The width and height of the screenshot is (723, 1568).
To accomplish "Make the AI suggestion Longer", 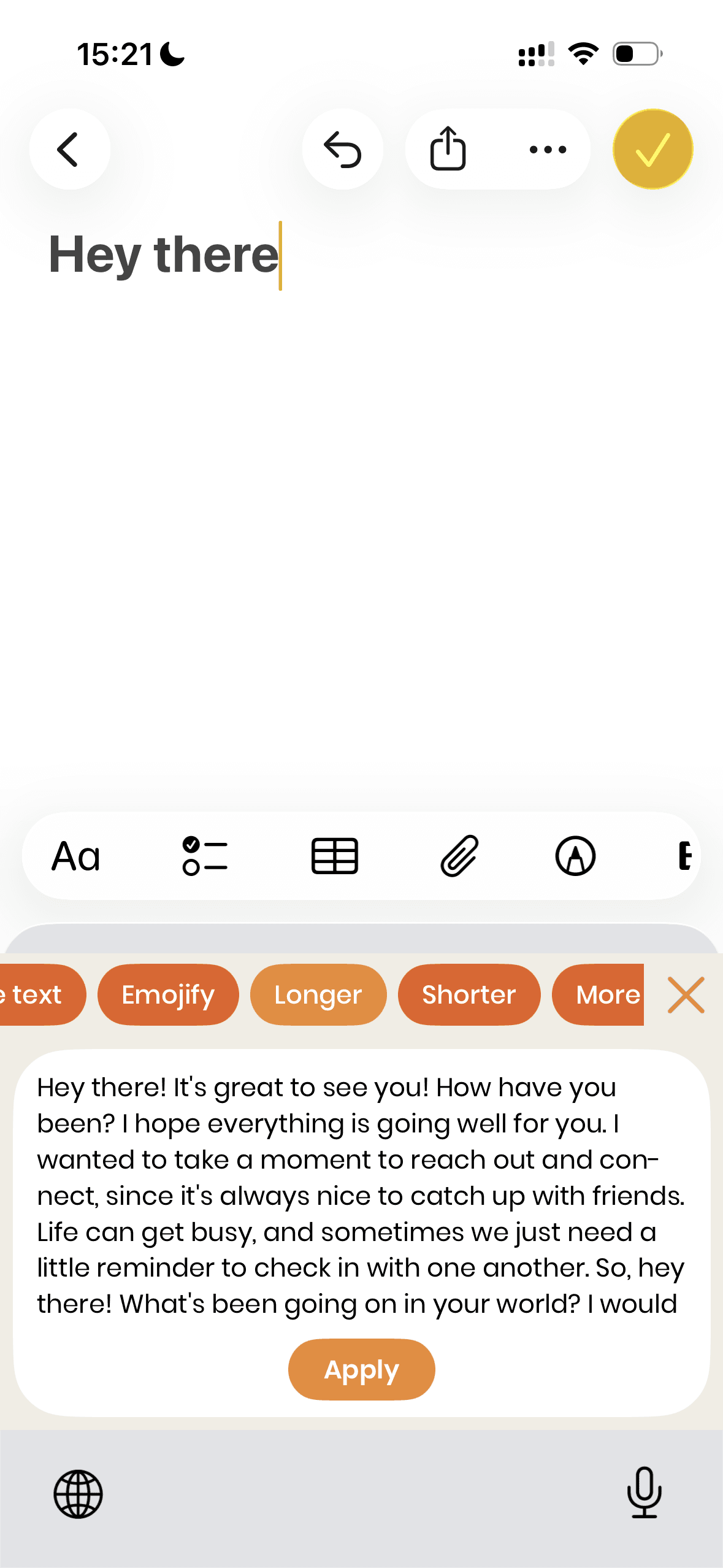I will coord(318,994).
